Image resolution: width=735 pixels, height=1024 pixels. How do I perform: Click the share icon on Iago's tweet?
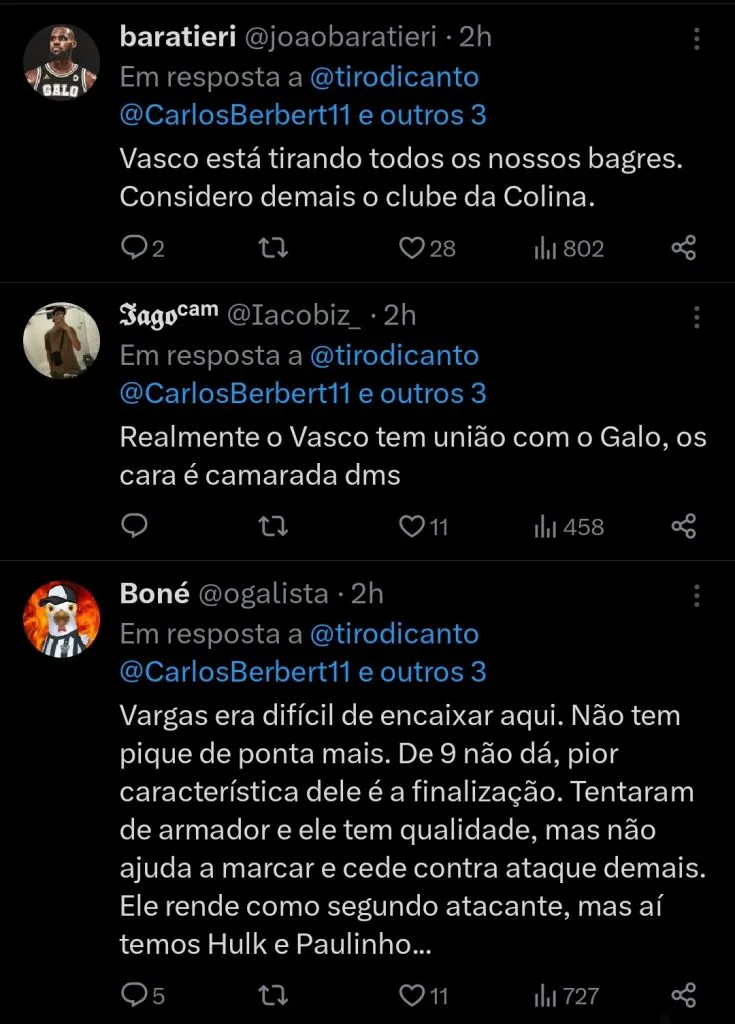click(683, 526)
